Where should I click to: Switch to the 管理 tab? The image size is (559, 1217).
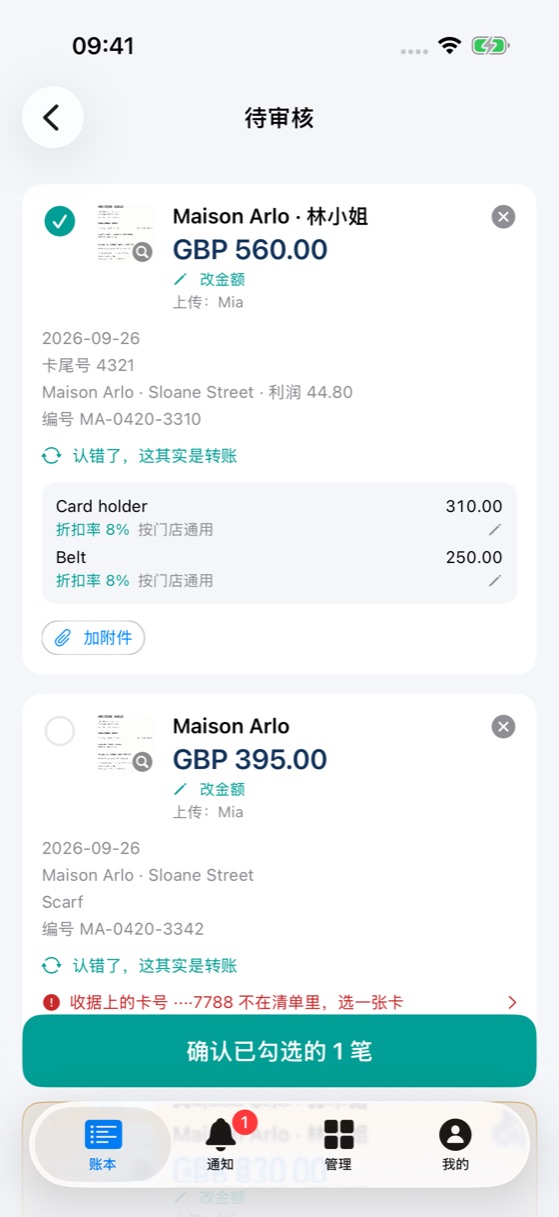[338, 1145]
